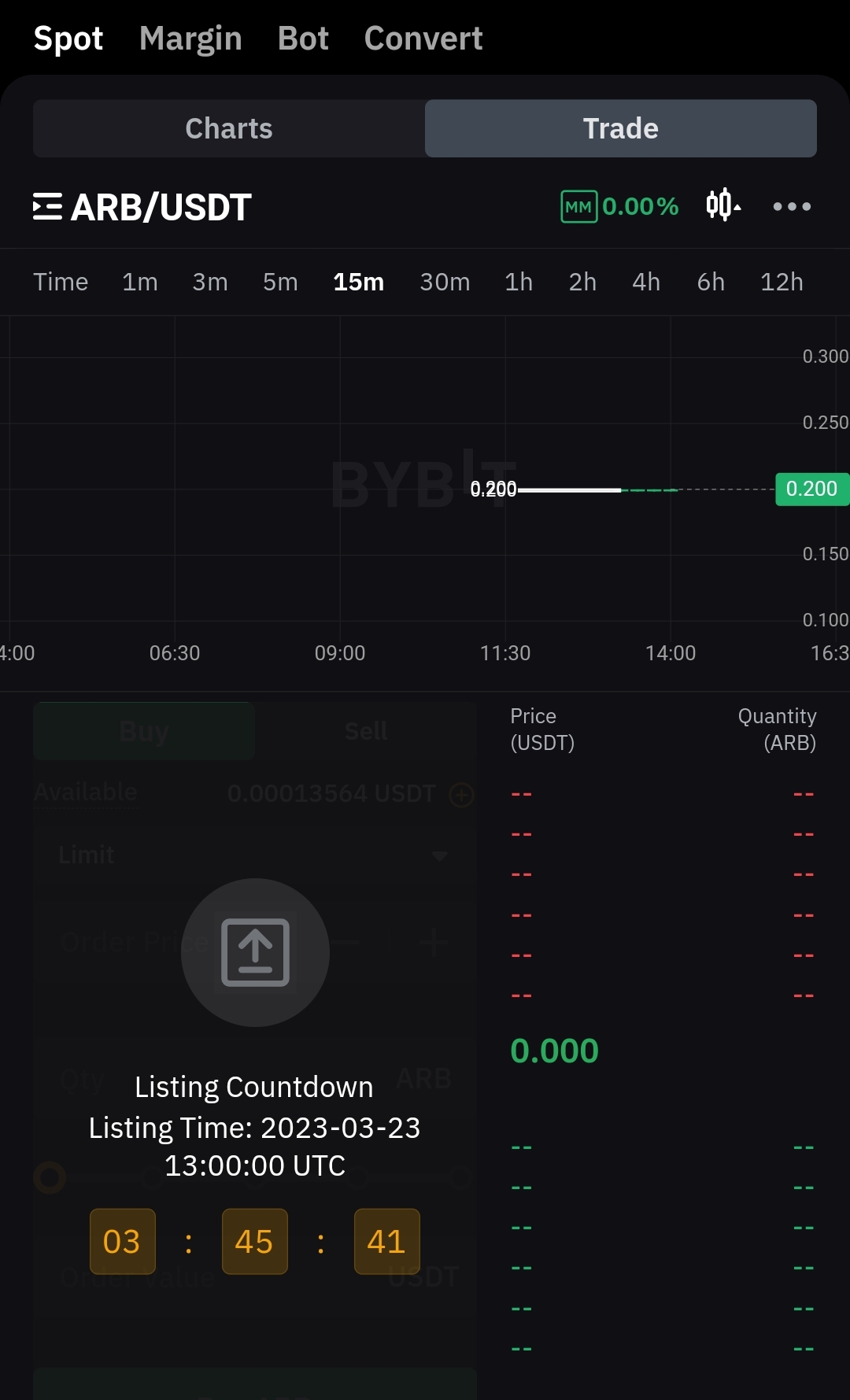Tap the MM 0.00% margin indicator
The width and height of the screenshot is (850, 1400).
click(x=620, y=207)
